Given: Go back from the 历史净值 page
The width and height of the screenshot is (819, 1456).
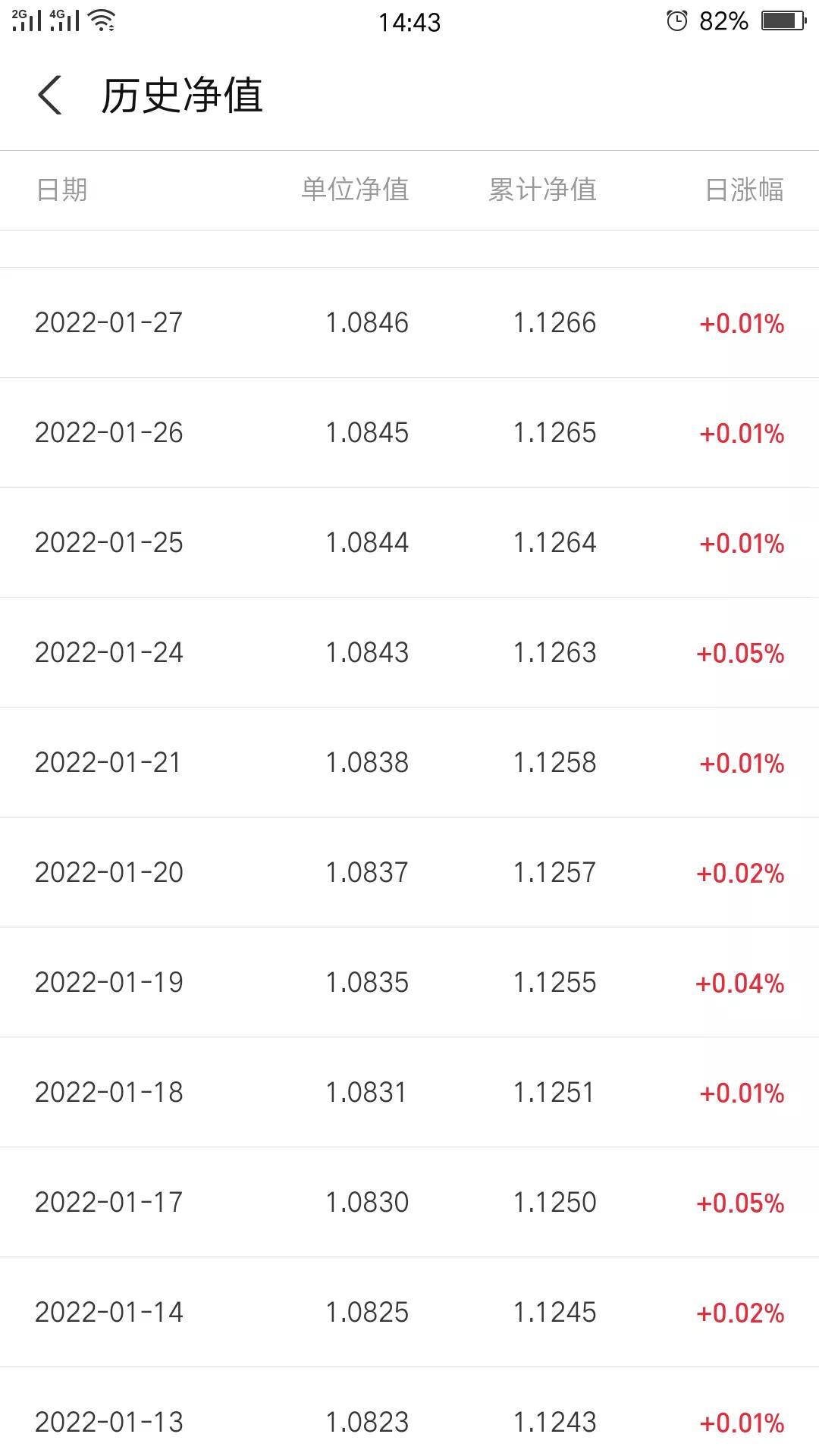Looking at the screenshot, I should tap(50, 96).
